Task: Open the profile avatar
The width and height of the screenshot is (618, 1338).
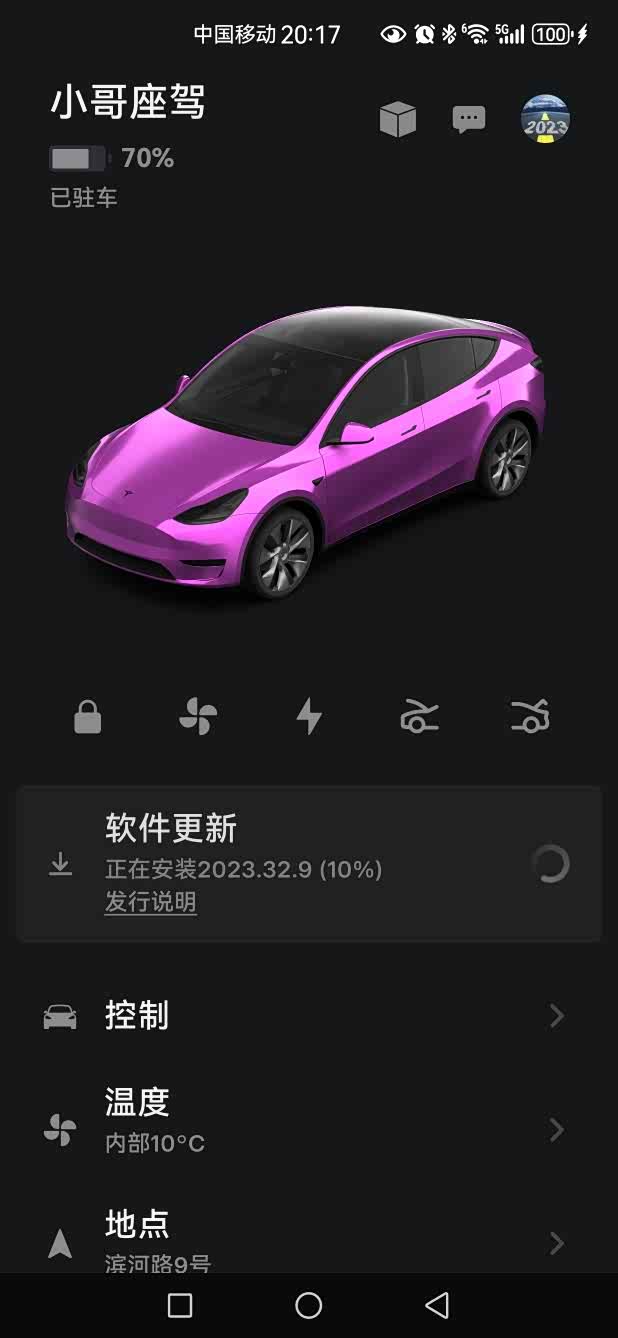Action: coord(545,120)
